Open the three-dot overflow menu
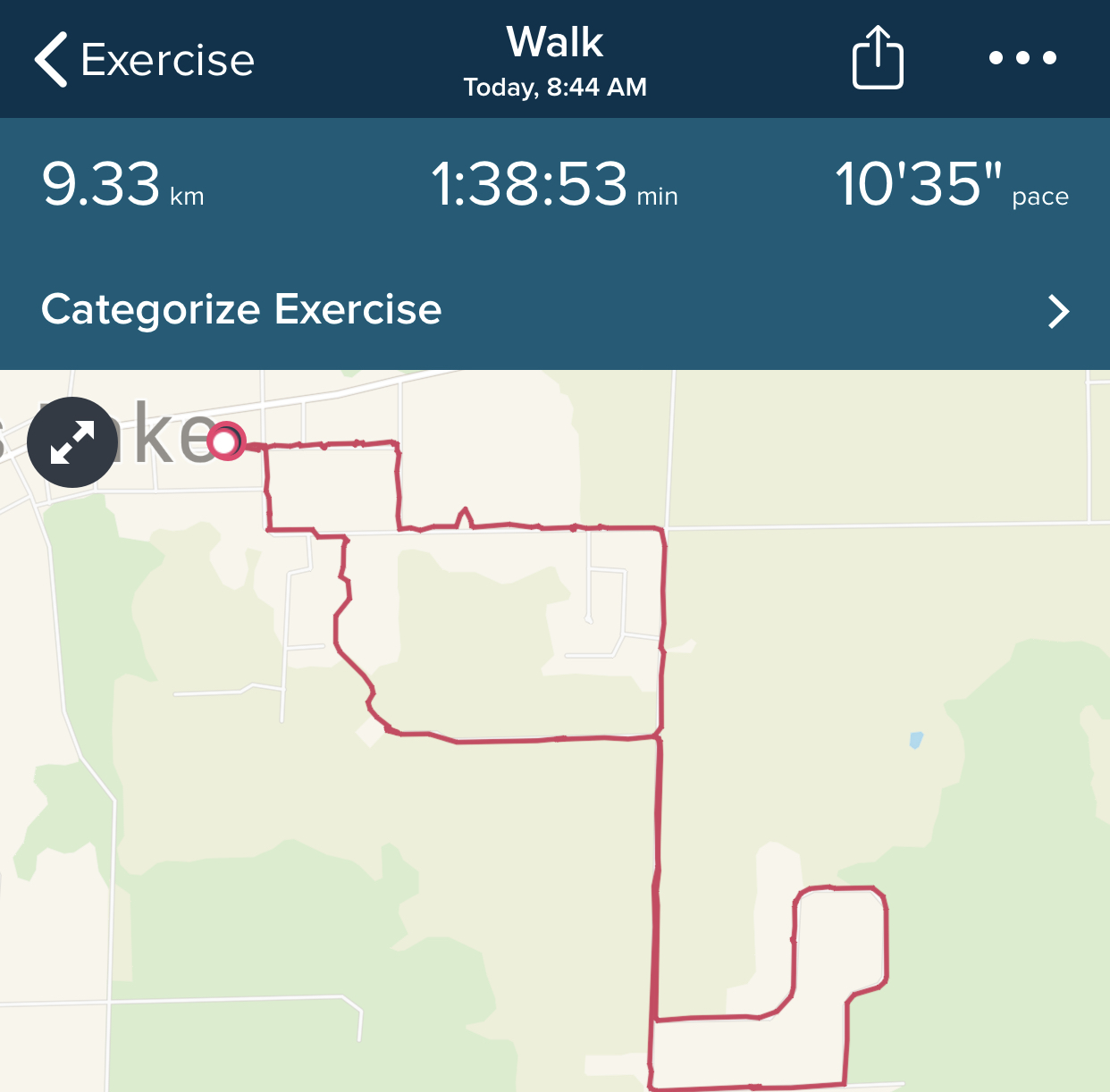Image resolution: width=1110 pixels, height=1092 pixels. pos(1022,58)
